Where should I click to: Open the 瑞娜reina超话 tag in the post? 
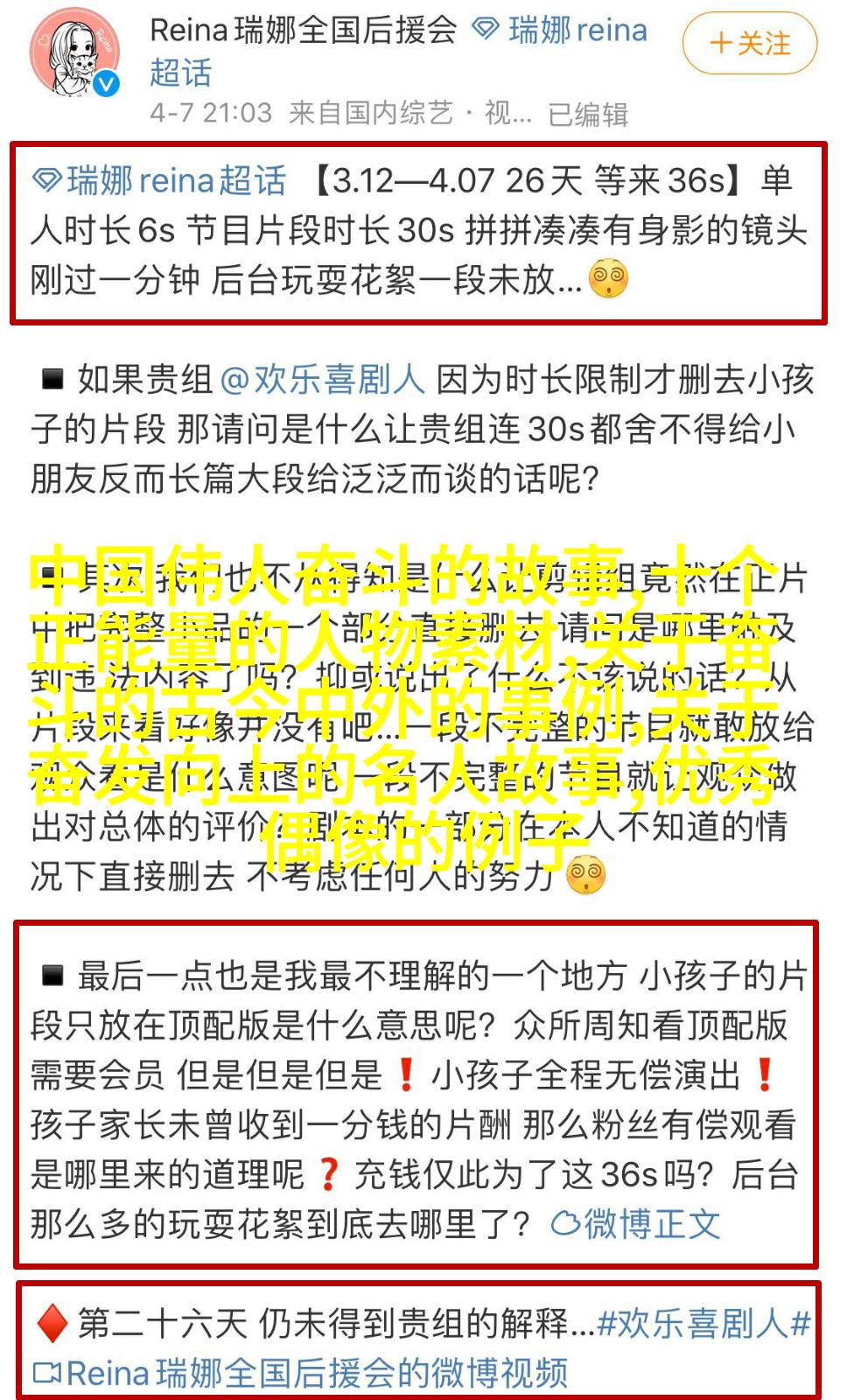click(161, 181)
